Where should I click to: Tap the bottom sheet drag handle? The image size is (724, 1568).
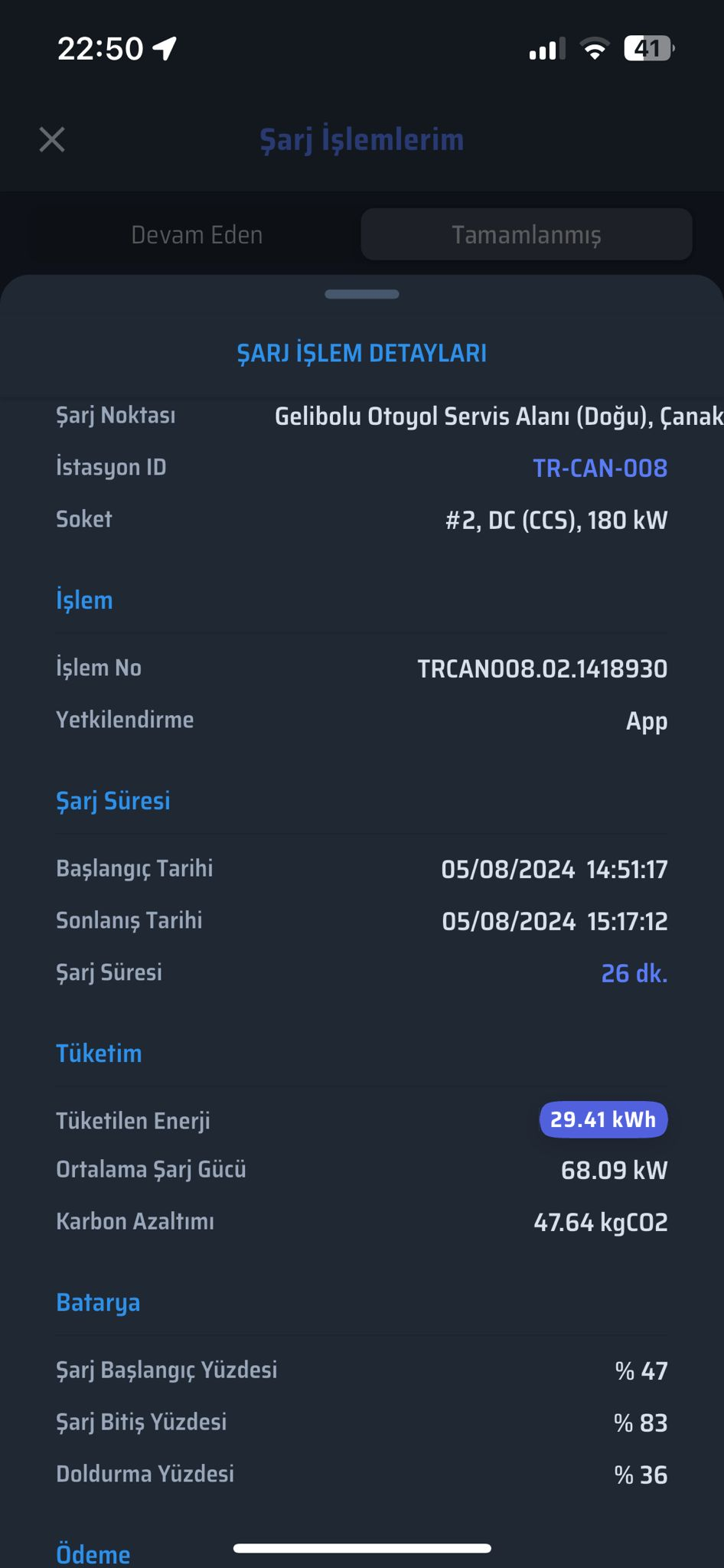click(362, 294)
